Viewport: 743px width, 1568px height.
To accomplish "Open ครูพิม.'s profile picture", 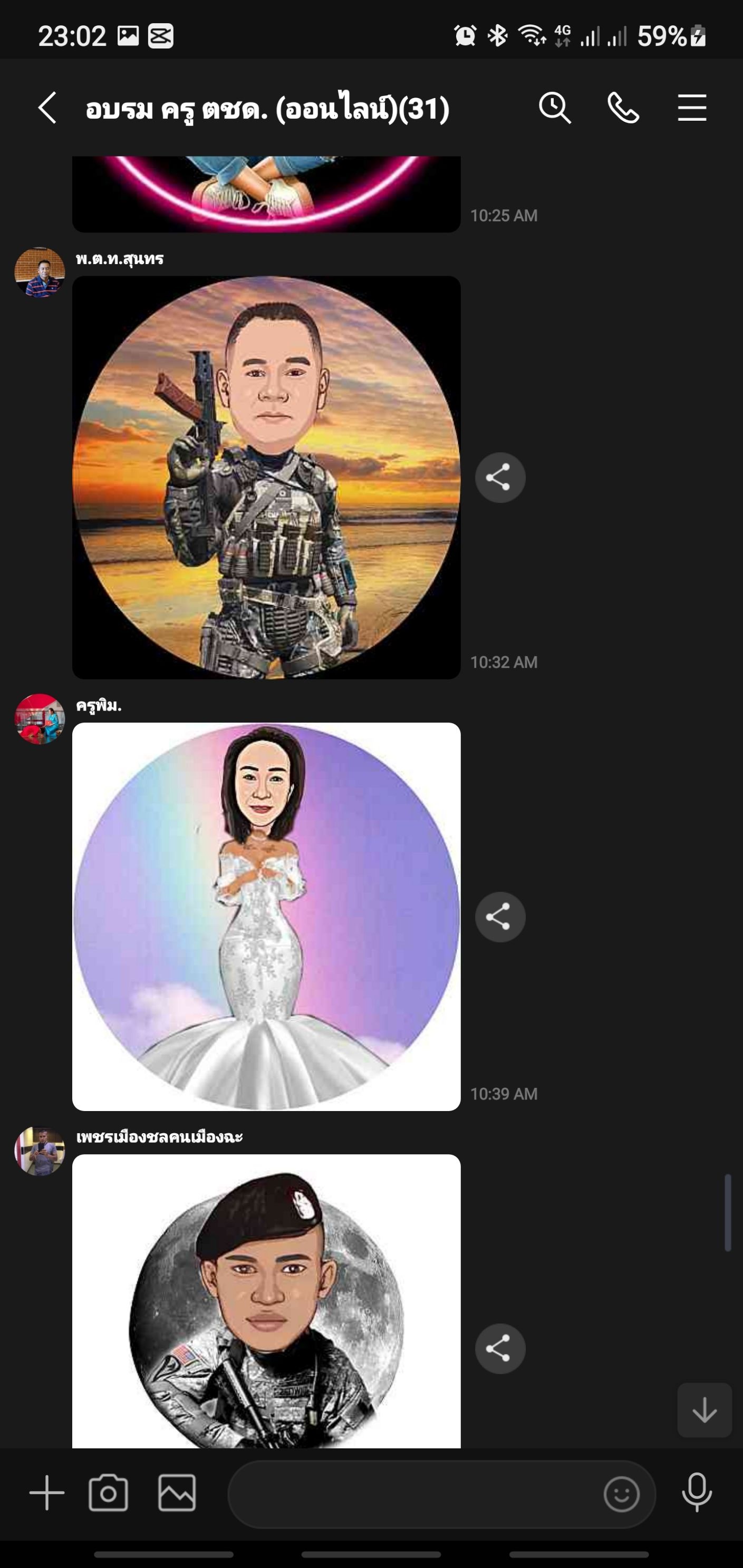I will [x=40, y=719].
